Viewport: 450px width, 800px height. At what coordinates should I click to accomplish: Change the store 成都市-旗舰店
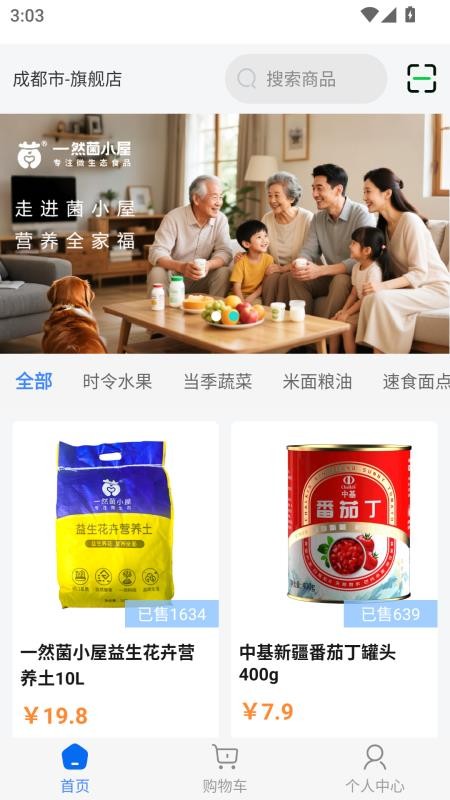click(67, 79)
